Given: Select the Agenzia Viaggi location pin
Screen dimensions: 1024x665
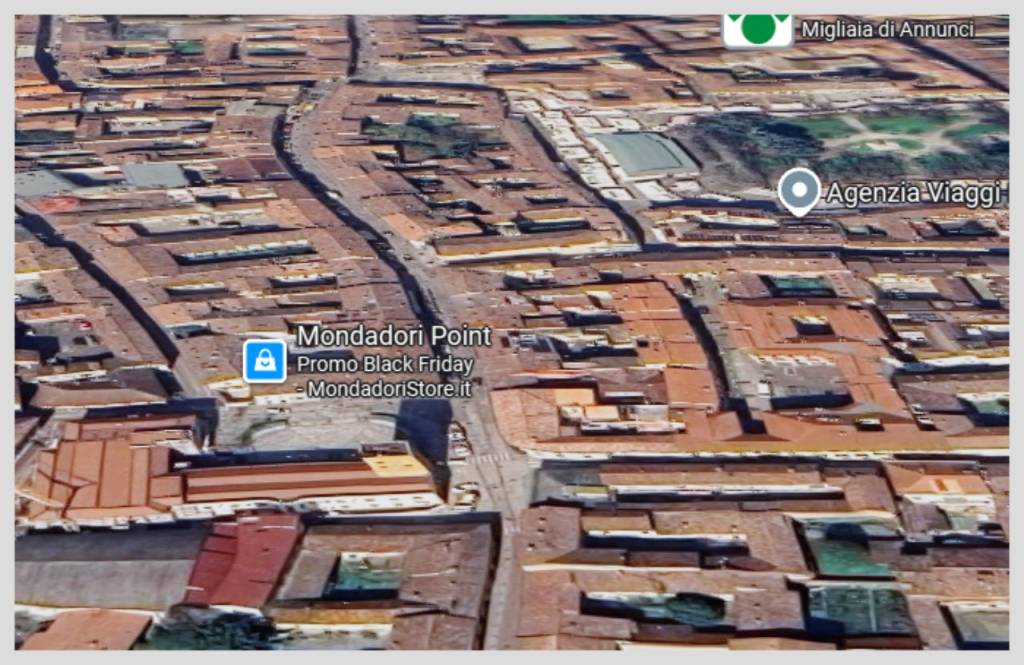Looking at the screenshot, I should pos(799,189).
